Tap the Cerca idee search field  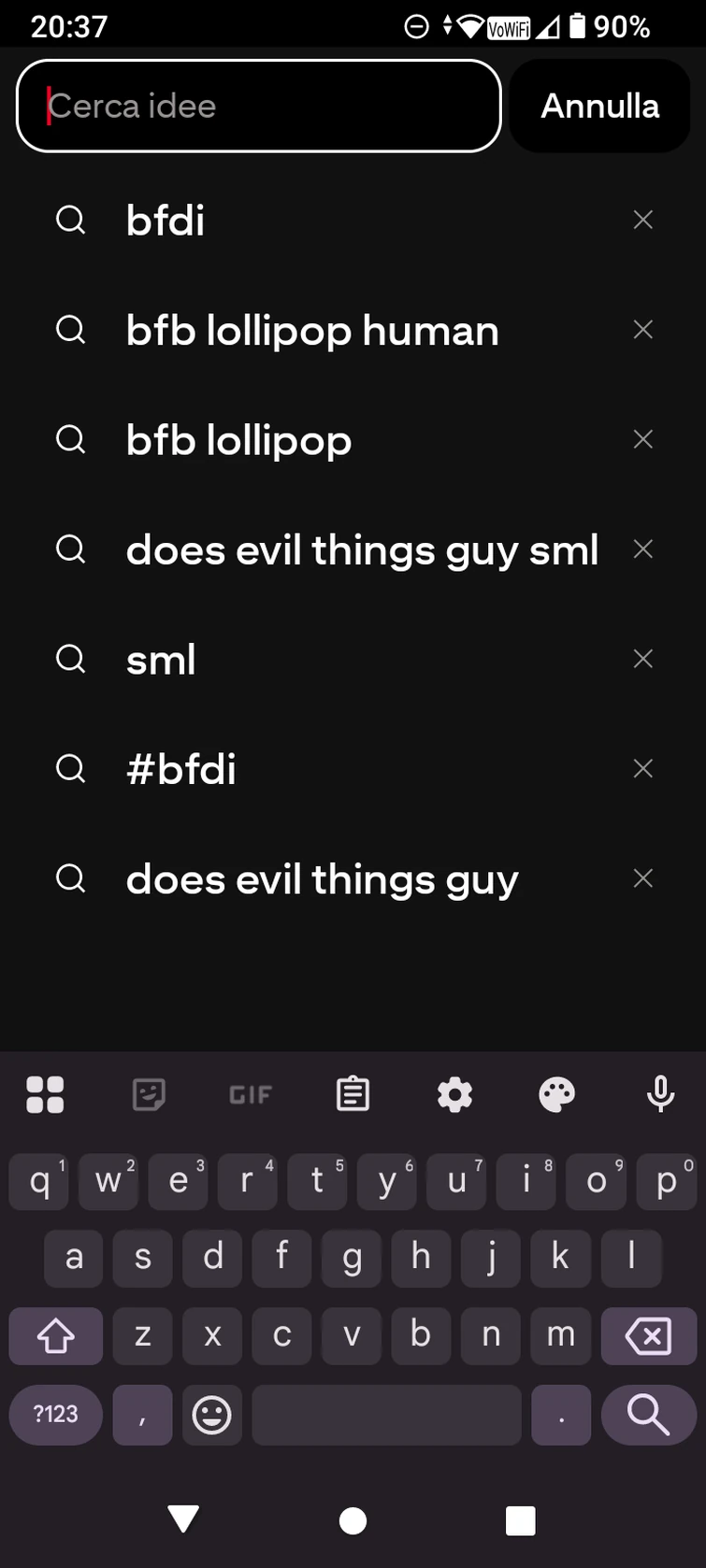(x=258, y=106)
